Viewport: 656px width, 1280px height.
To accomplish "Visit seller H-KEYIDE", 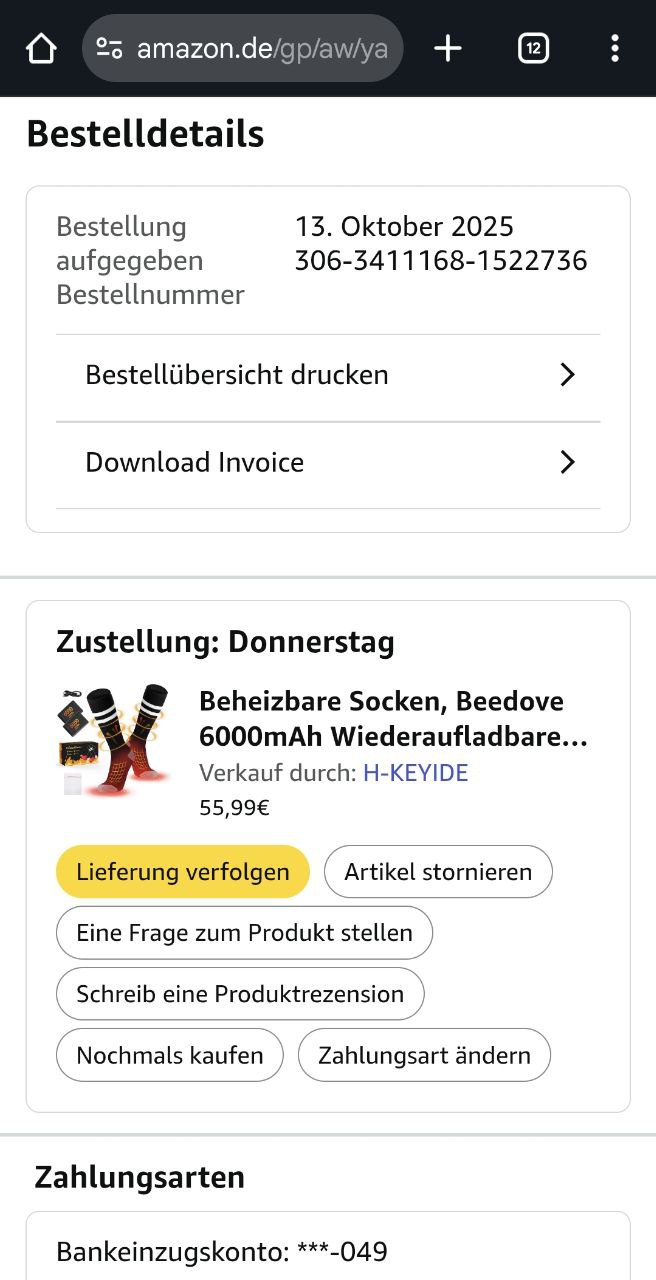I will click(x=415, y=773).
